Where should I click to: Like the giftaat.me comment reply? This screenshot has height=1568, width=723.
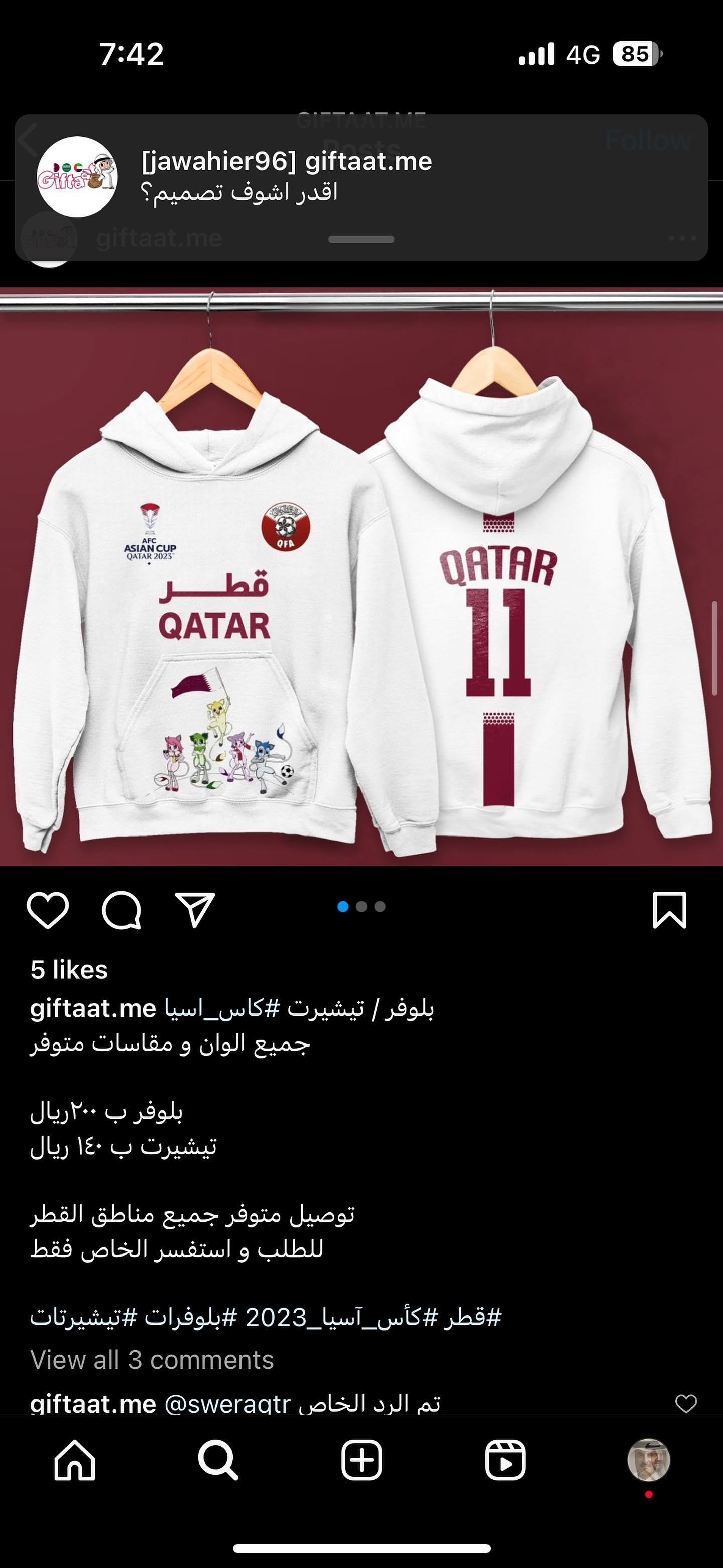tap(686, 1404)
